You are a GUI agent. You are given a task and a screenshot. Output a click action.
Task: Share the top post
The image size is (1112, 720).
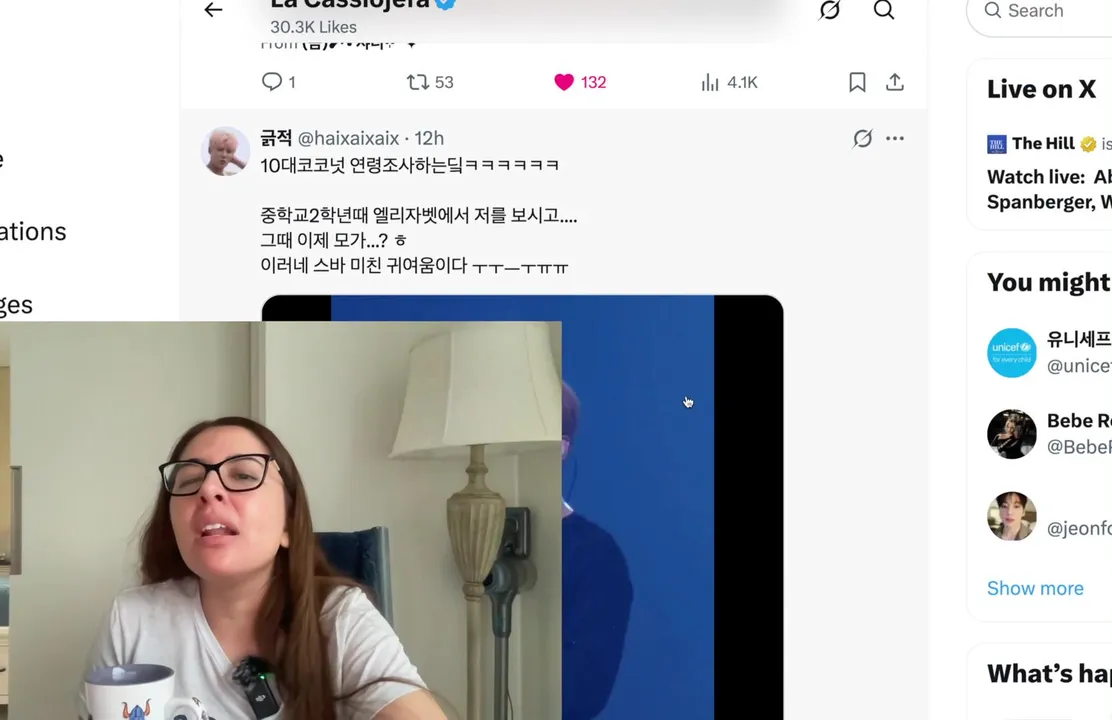point(895,82)
